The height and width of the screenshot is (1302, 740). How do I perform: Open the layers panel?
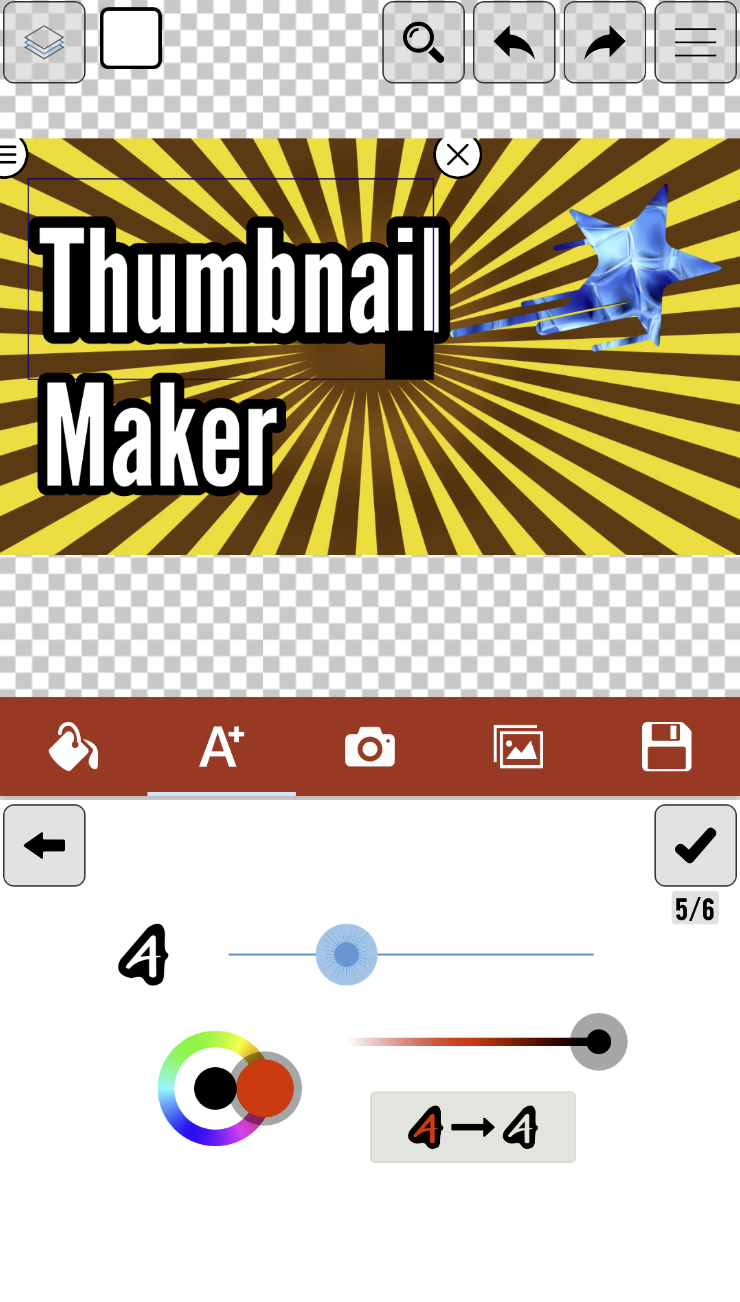[x=44, y=42]
